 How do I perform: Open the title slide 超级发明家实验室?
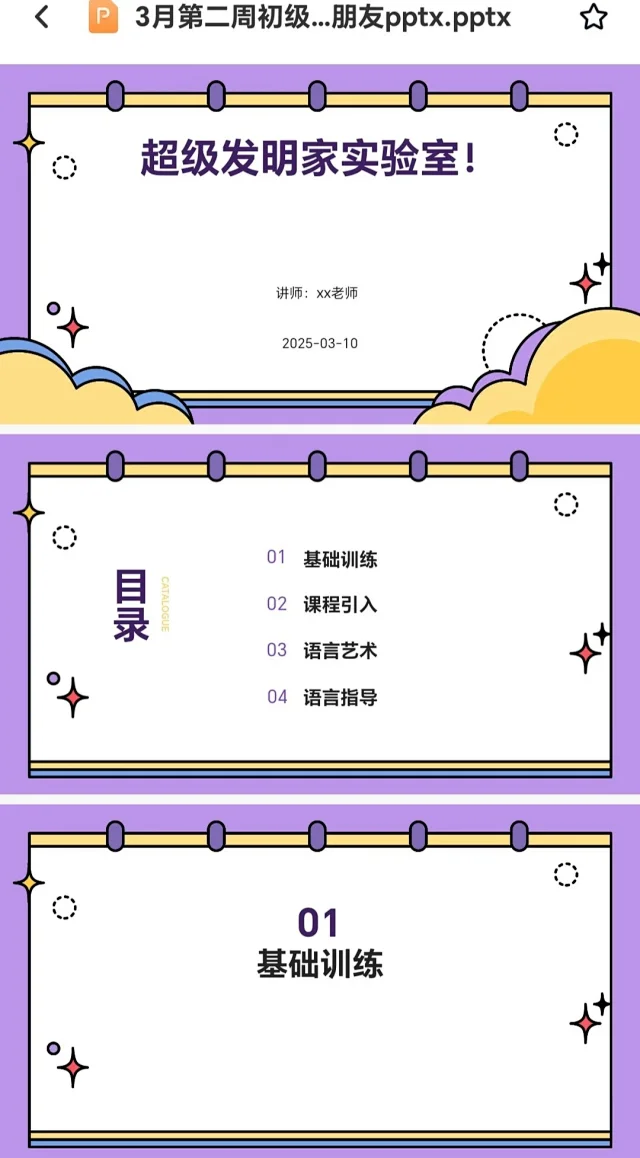point(320,245)
